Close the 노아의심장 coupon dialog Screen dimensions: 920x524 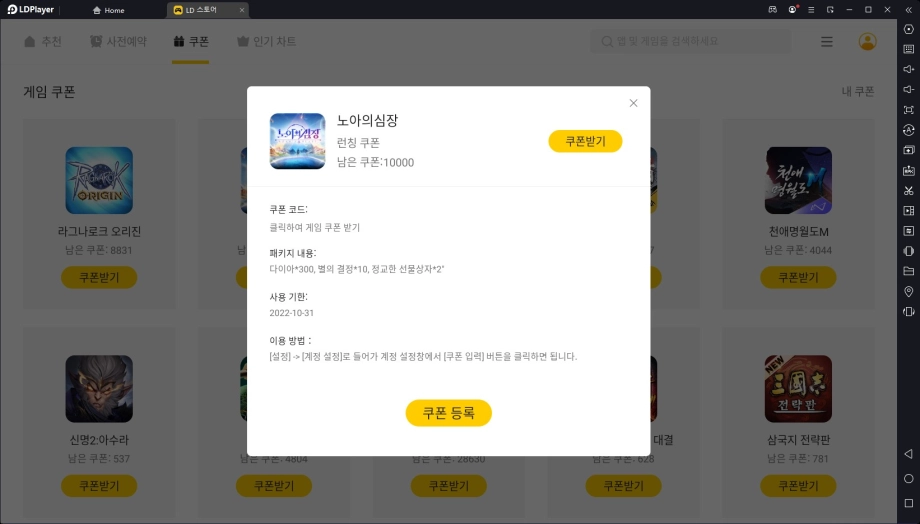[x=633, y=103]
